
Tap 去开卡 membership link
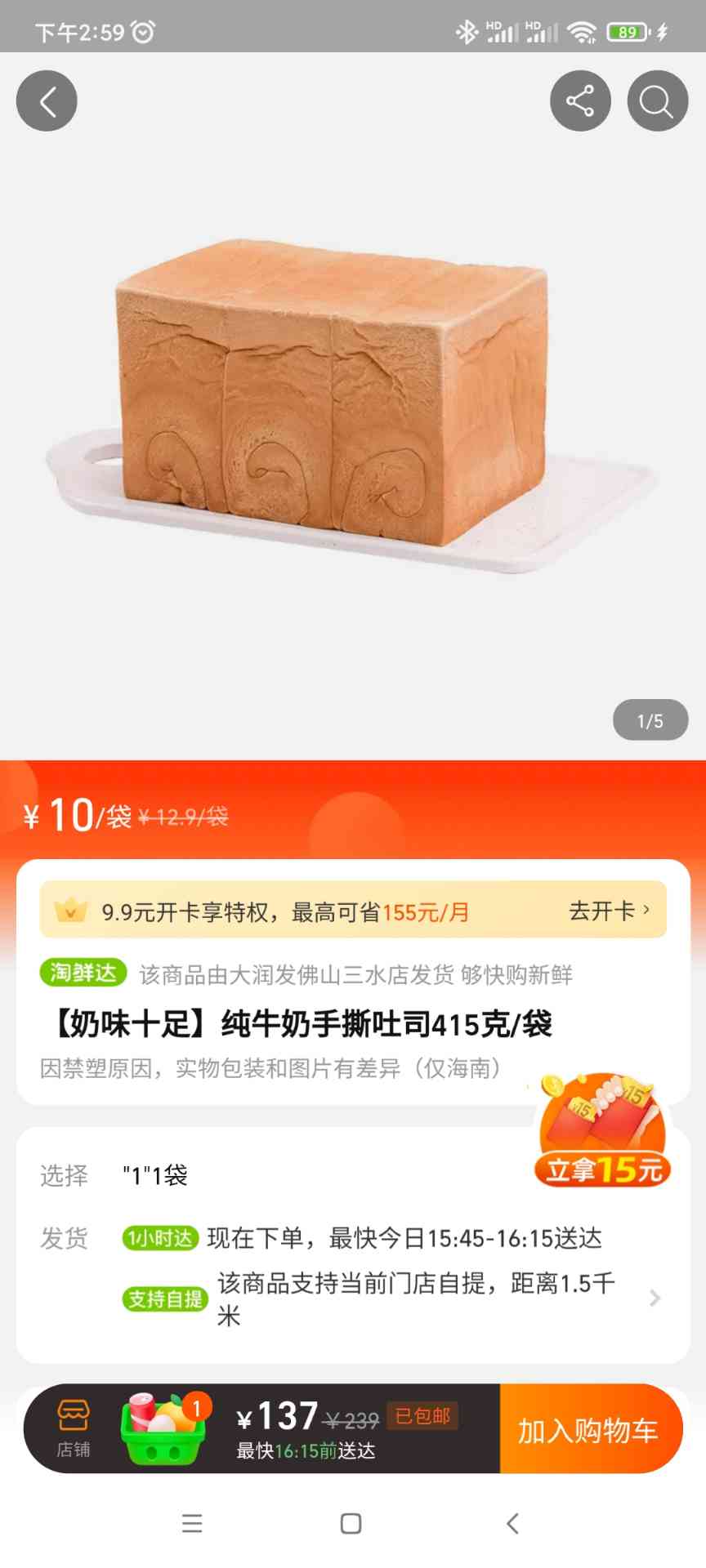[610, 911]
